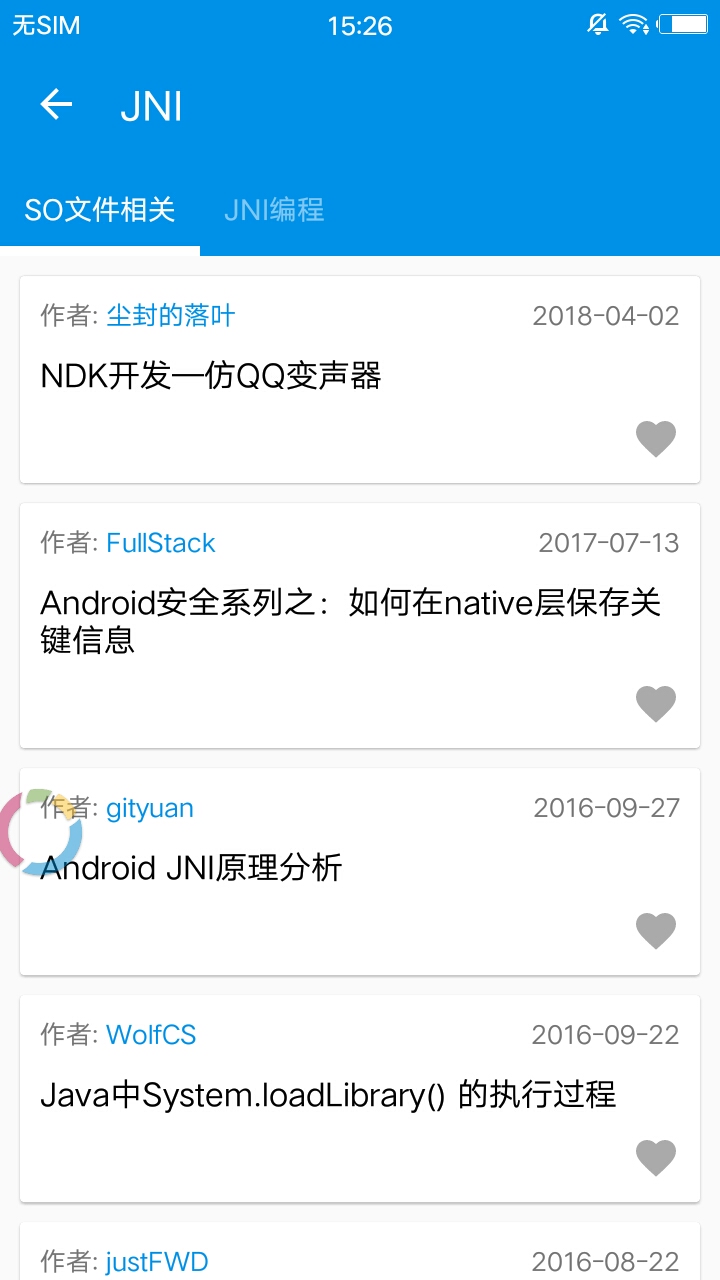Image resolution: width=720 pixels, height=1280 pixels.
Task: Open the Android安全系列之 native层 article
Action: pos(350,621)
